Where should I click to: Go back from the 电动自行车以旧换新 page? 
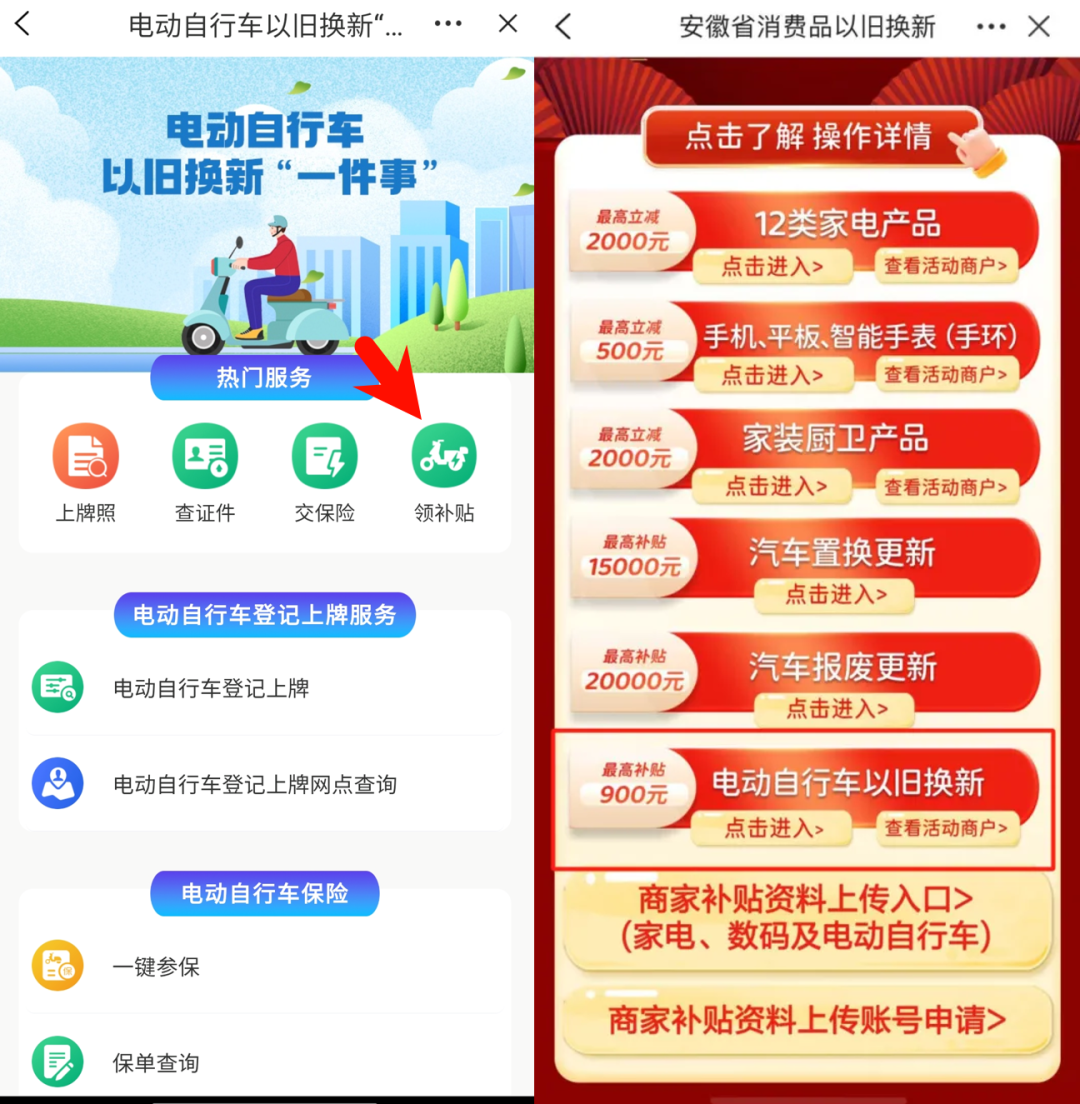click(x=23, y=25)
